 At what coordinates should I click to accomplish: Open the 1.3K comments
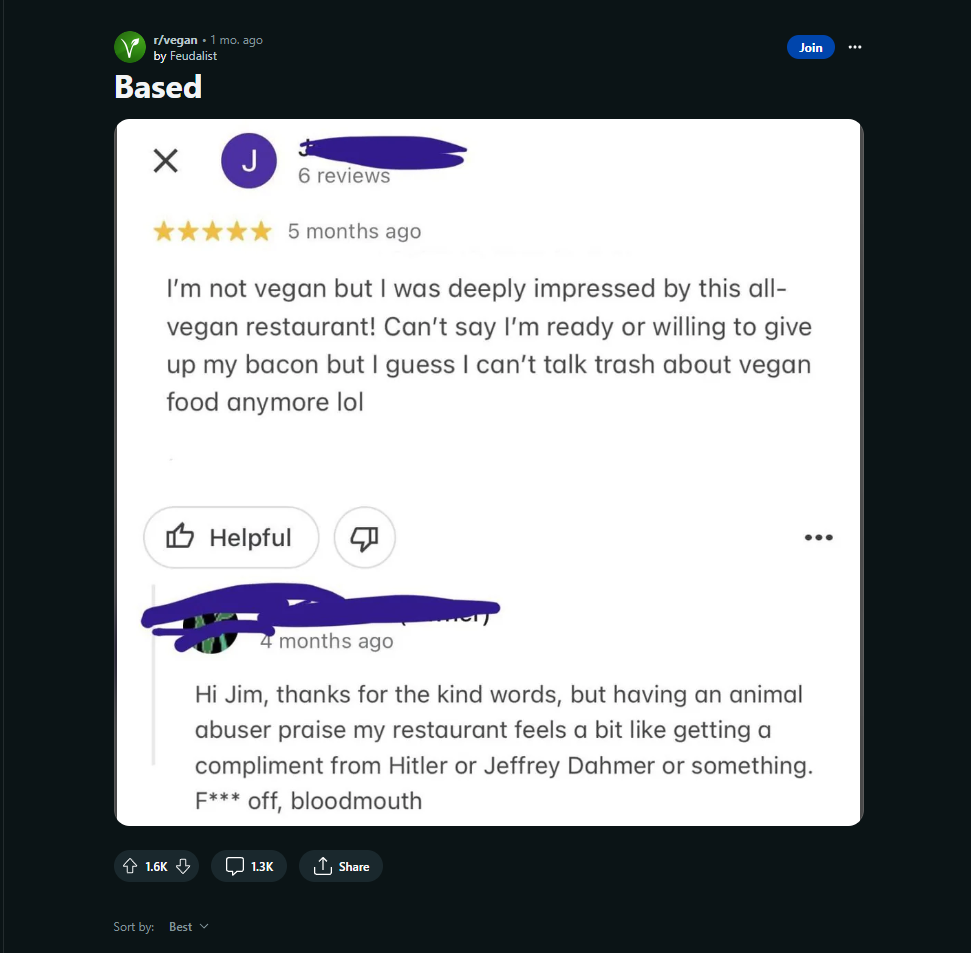tap(249, 866)
